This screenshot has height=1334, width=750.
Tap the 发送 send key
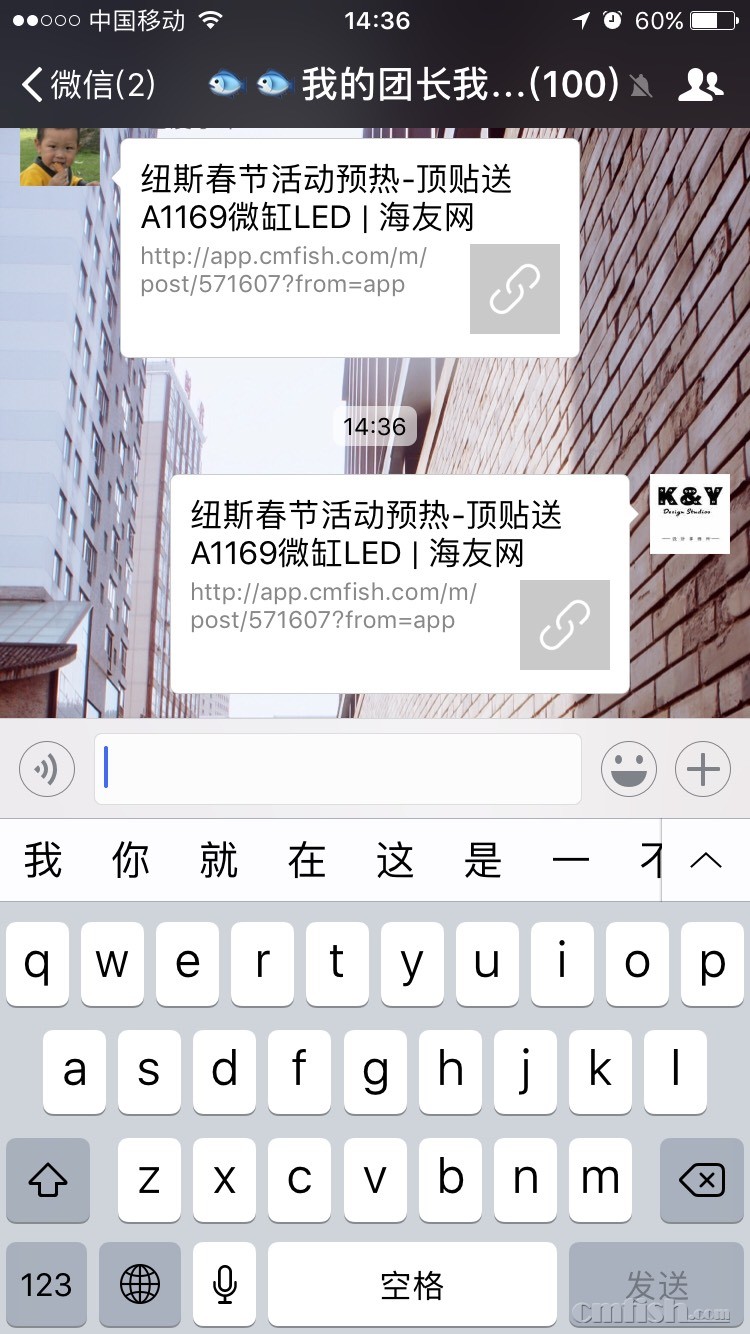tap(657, 1284)
